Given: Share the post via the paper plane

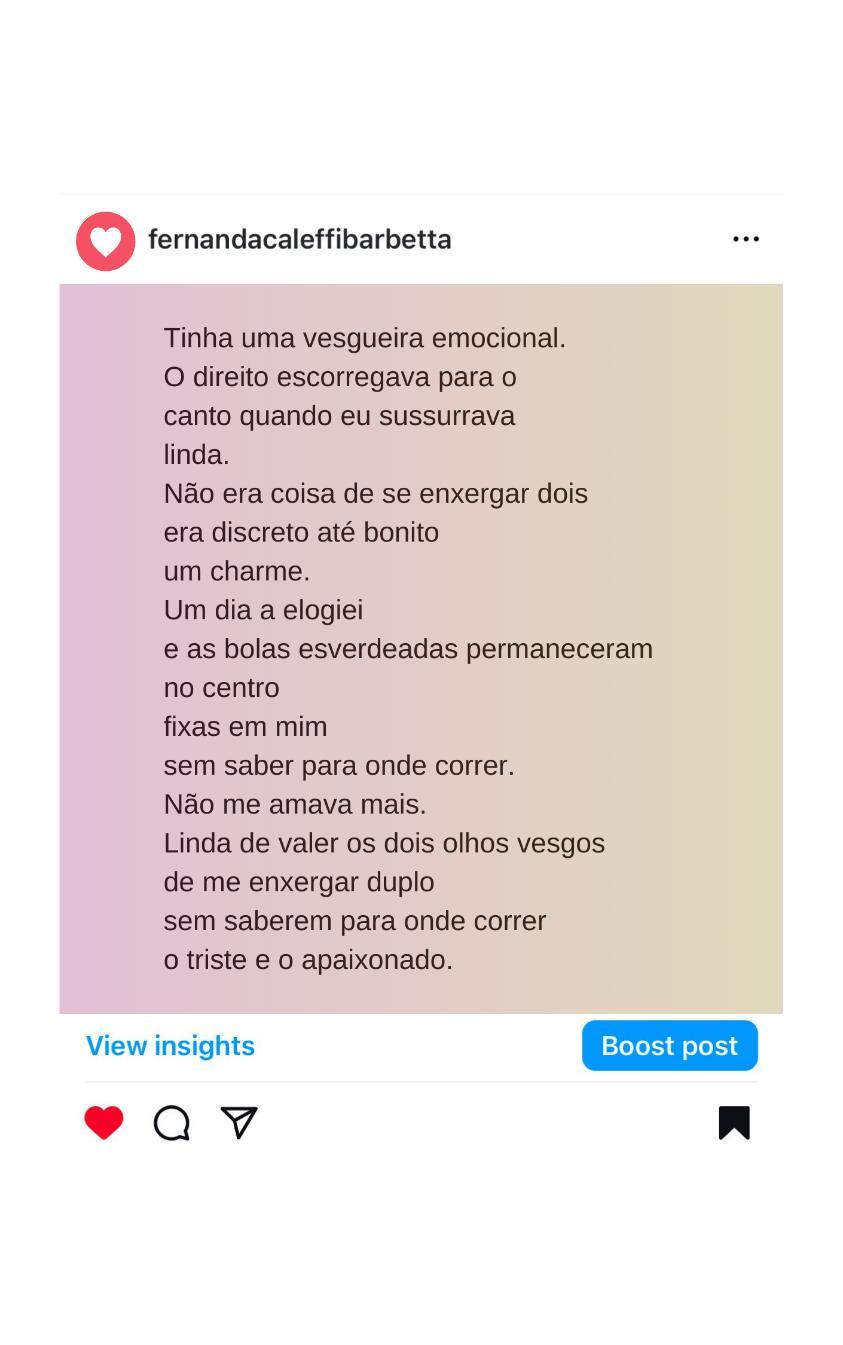Looking at the screenshot, I should tap(239, 1122).
